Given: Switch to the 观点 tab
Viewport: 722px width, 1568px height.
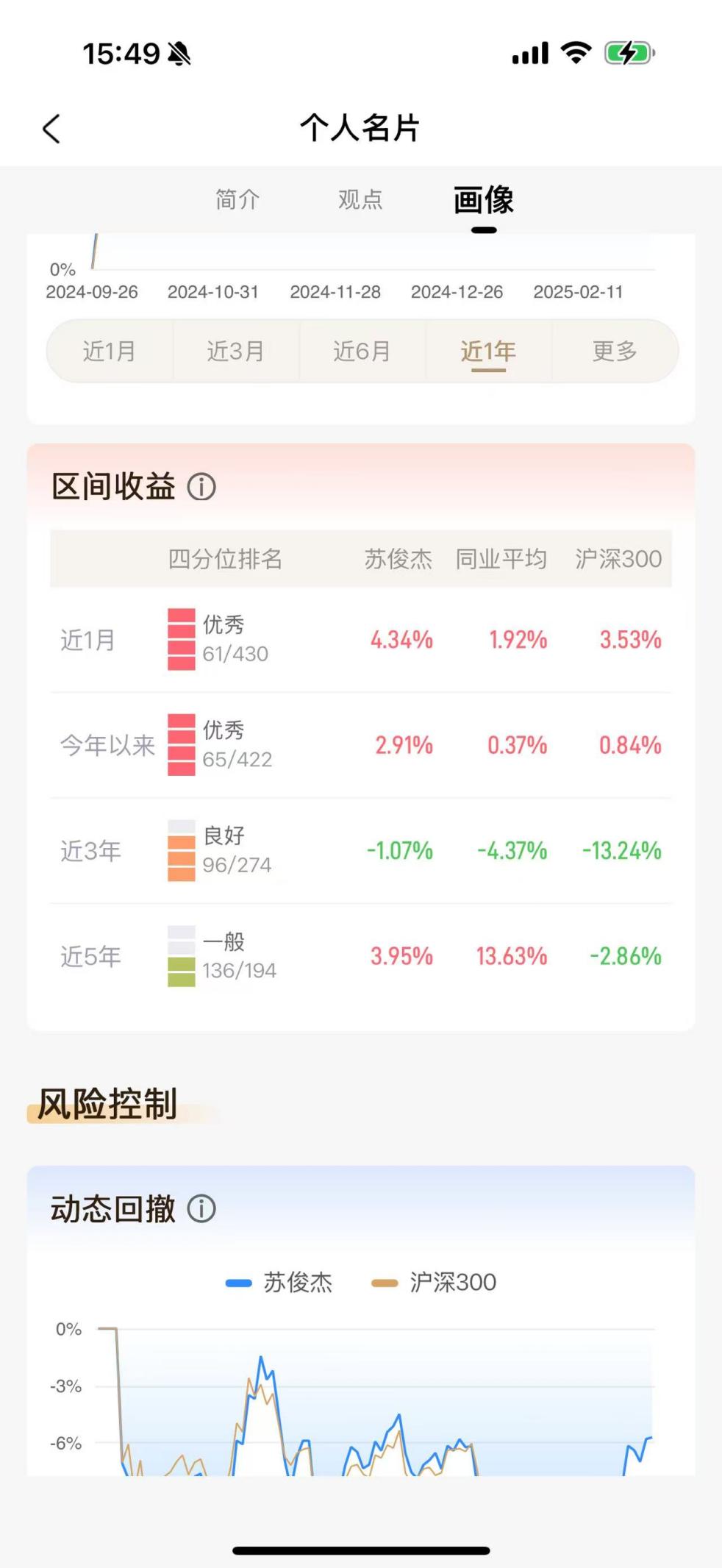Looking at the screenshot, I should point(360,199).
